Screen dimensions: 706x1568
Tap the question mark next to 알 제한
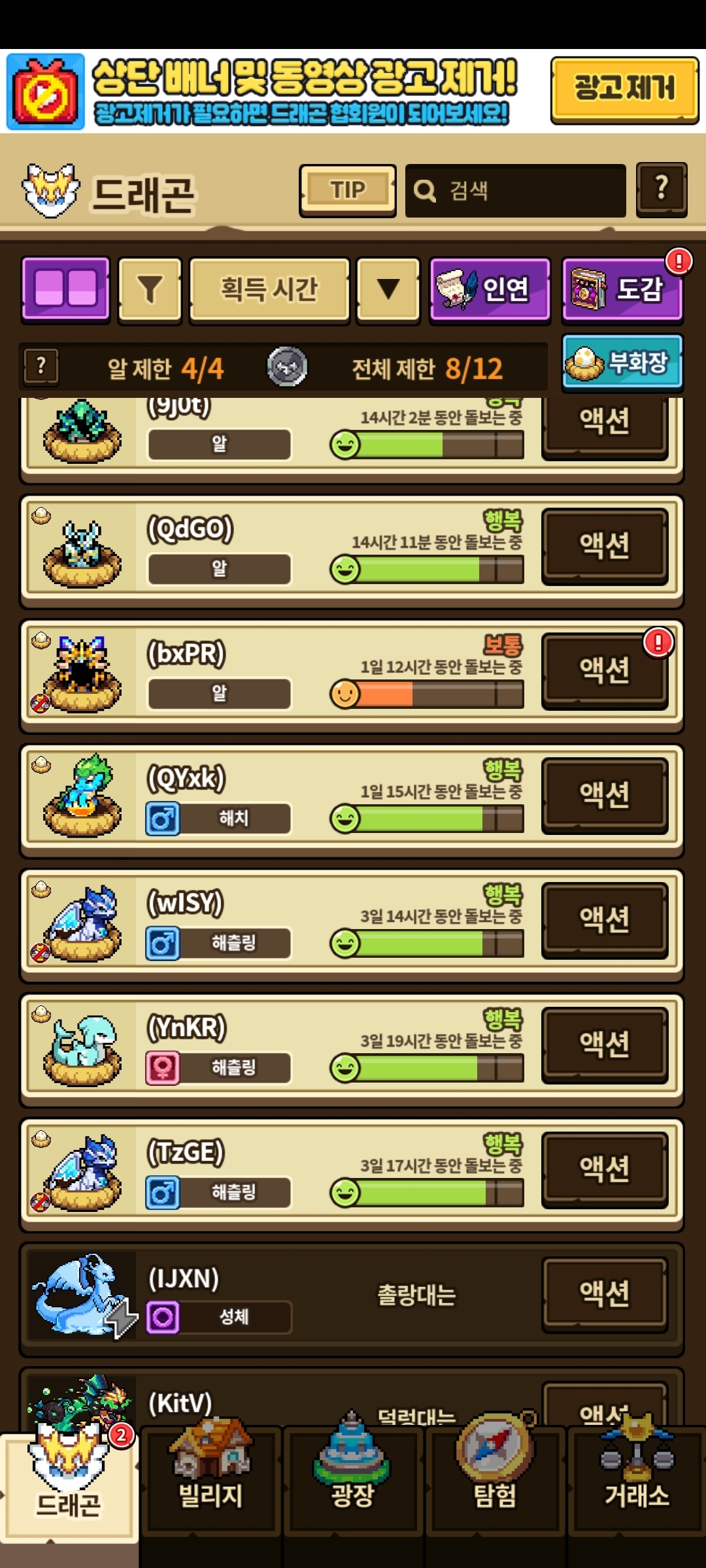(x=41, y=367)
